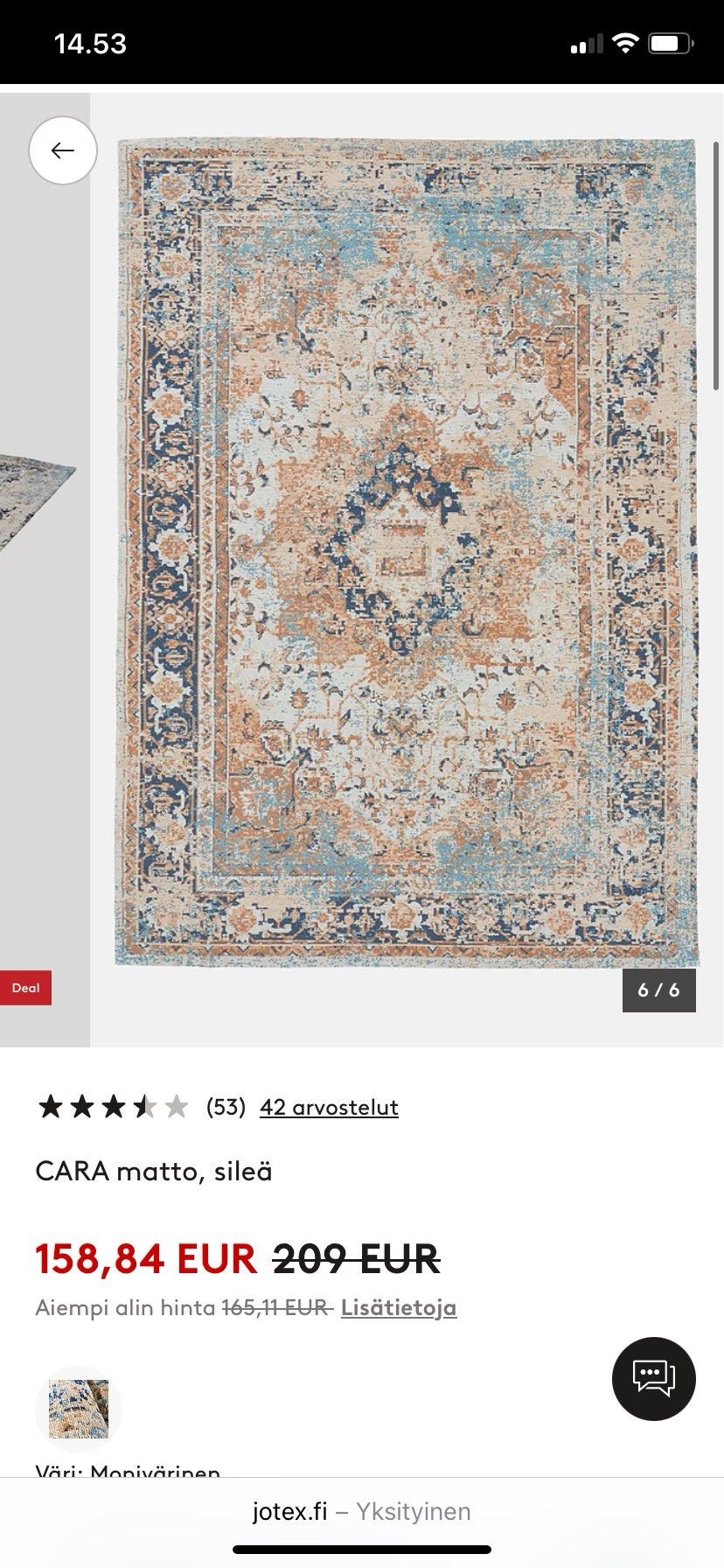The image size is (724, 1568).
Task: Go back with the arrow button
Action: [x=63, y=150]
